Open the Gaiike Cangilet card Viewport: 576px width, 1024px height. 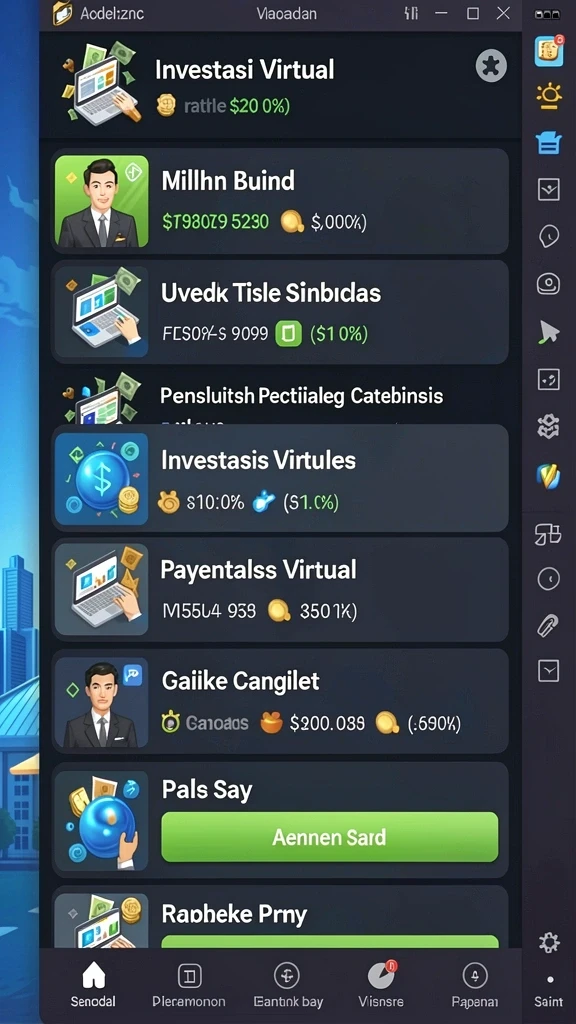[280, 701]
